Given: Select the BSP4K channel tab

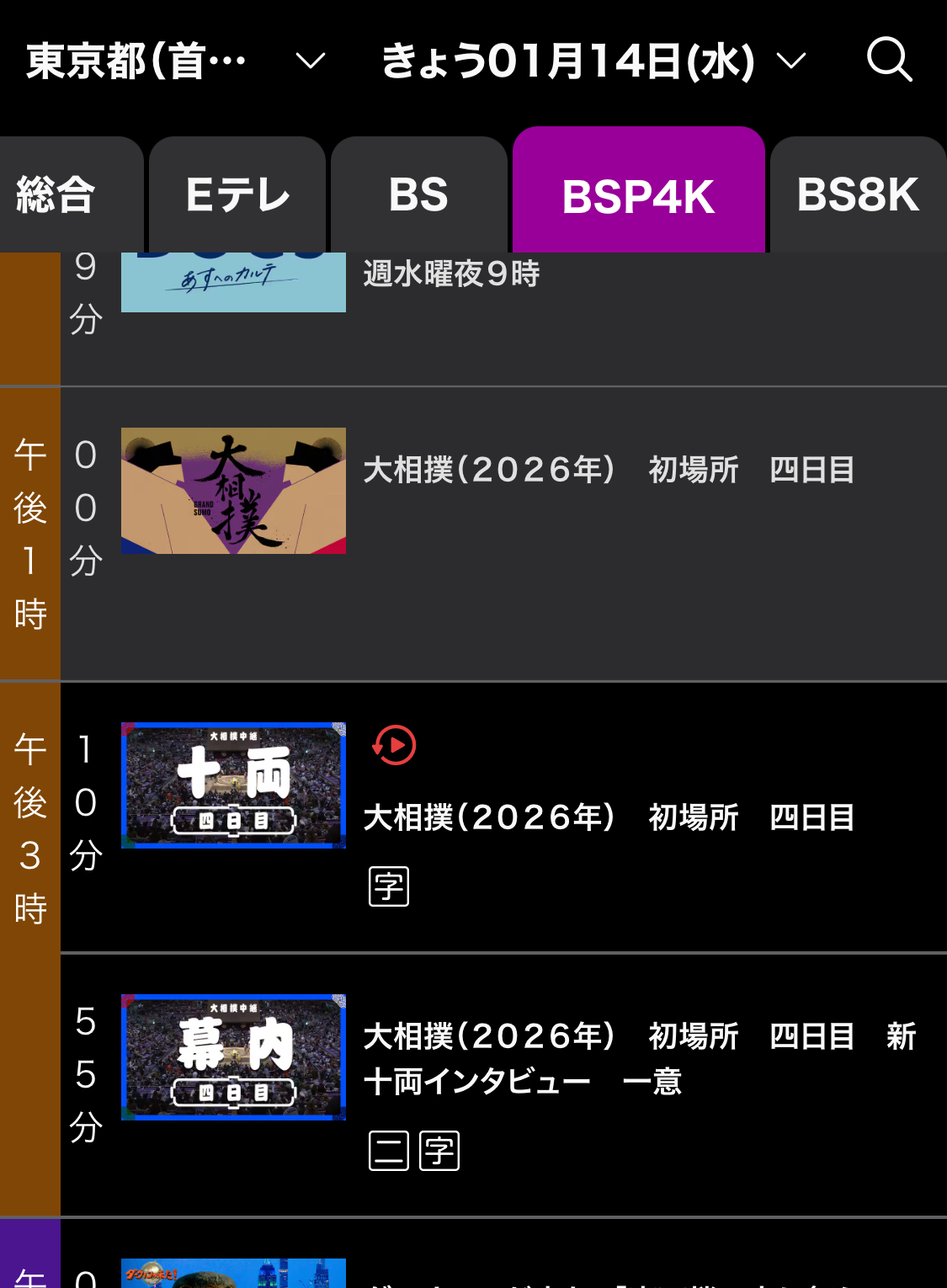Looking at the screenshot, I should pyautogui.click(x=638, y=195).
